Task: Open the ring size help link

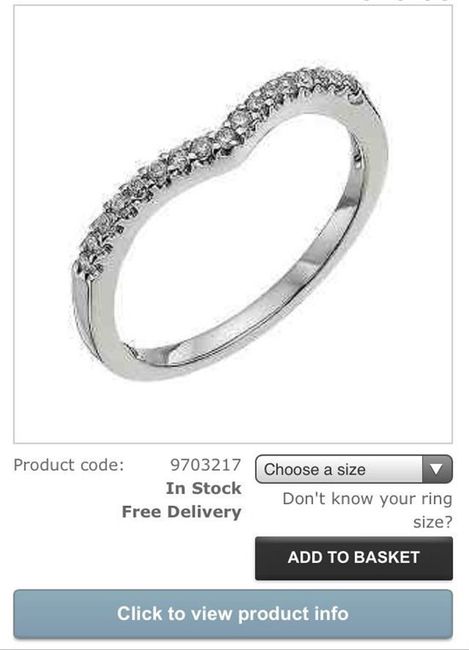Action: tap(367, 510)
